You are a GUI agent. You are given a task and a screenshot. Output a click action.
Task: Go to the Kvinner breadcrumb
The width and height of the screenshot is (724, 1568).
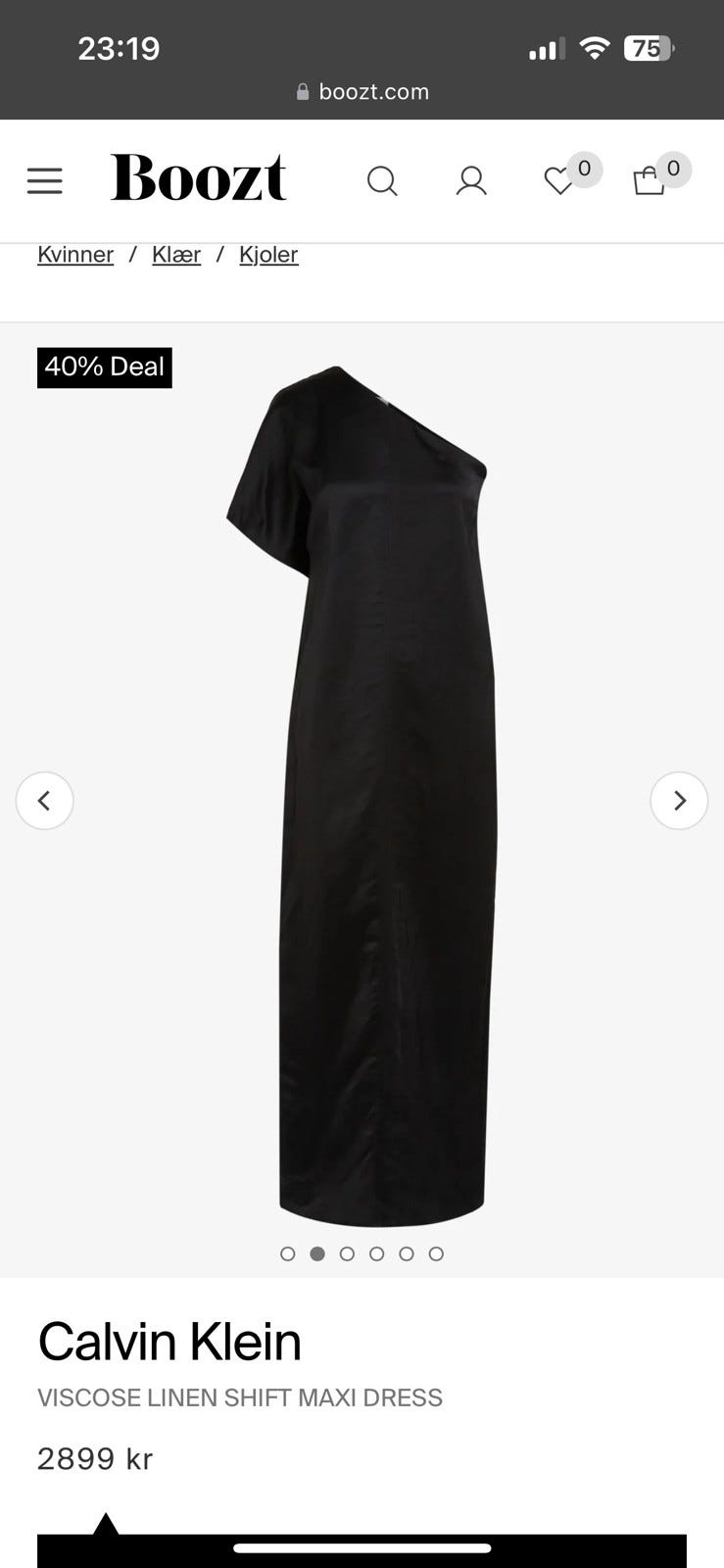coord(75,255)
